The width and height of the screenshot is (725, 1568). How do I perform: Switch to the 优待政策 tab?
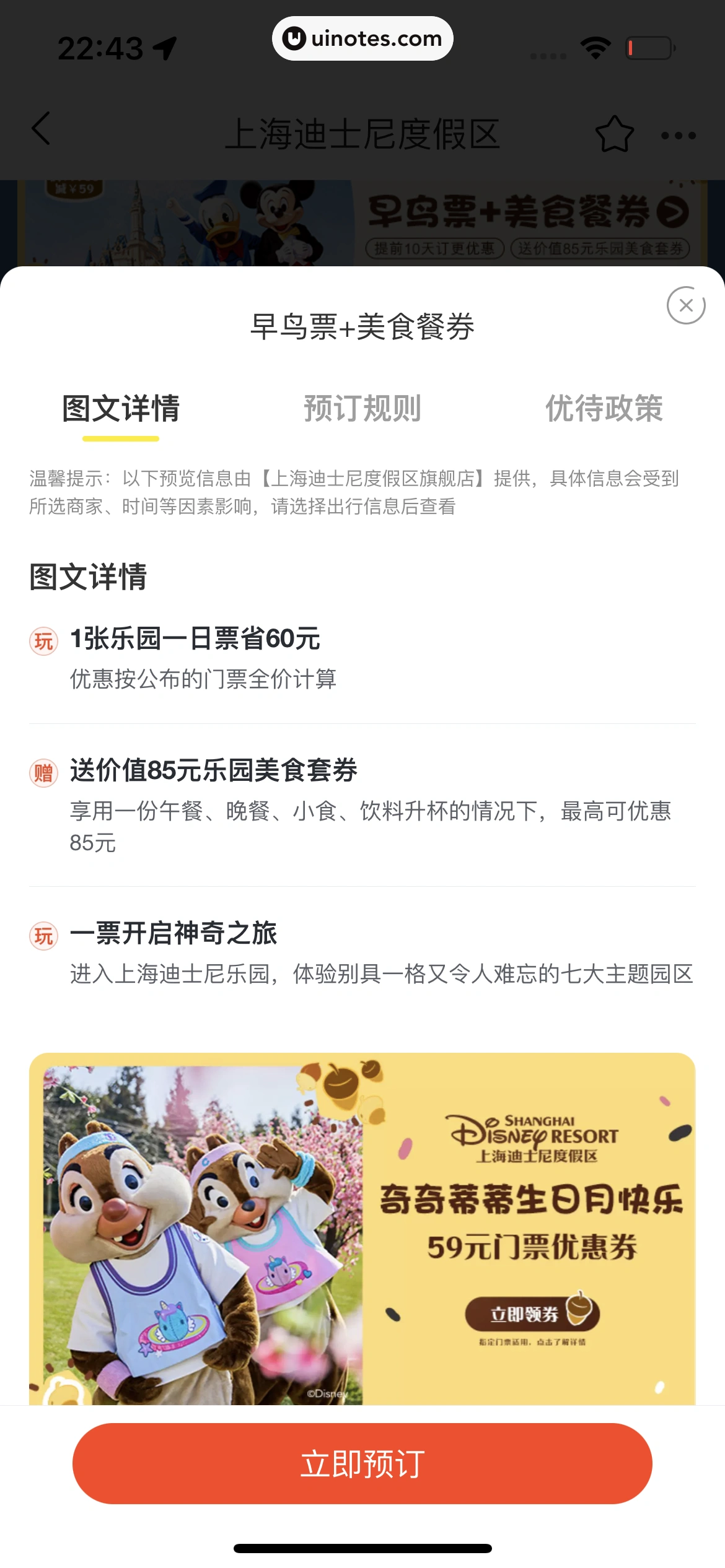[604, 409]
